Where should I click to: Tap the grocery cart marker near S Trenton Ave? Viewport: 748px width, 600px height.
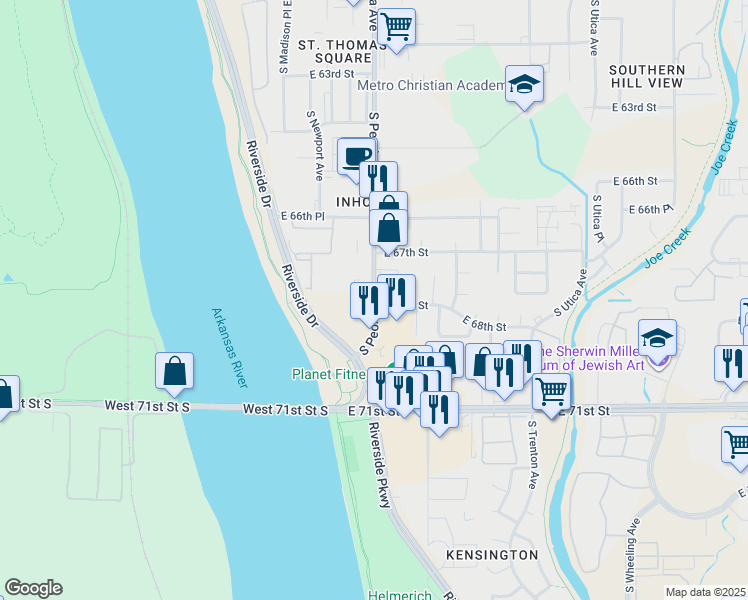tap(551, 392)
